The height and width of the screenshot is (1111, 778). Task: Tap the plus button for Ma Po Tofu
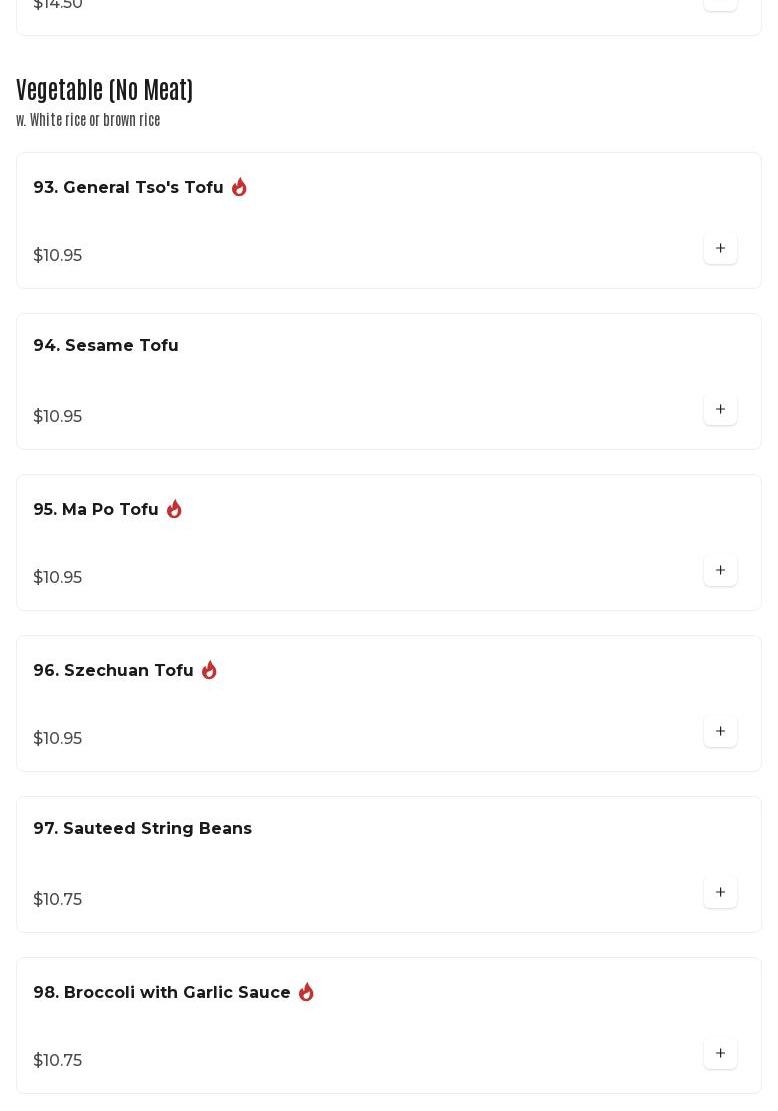pos(720,571)
